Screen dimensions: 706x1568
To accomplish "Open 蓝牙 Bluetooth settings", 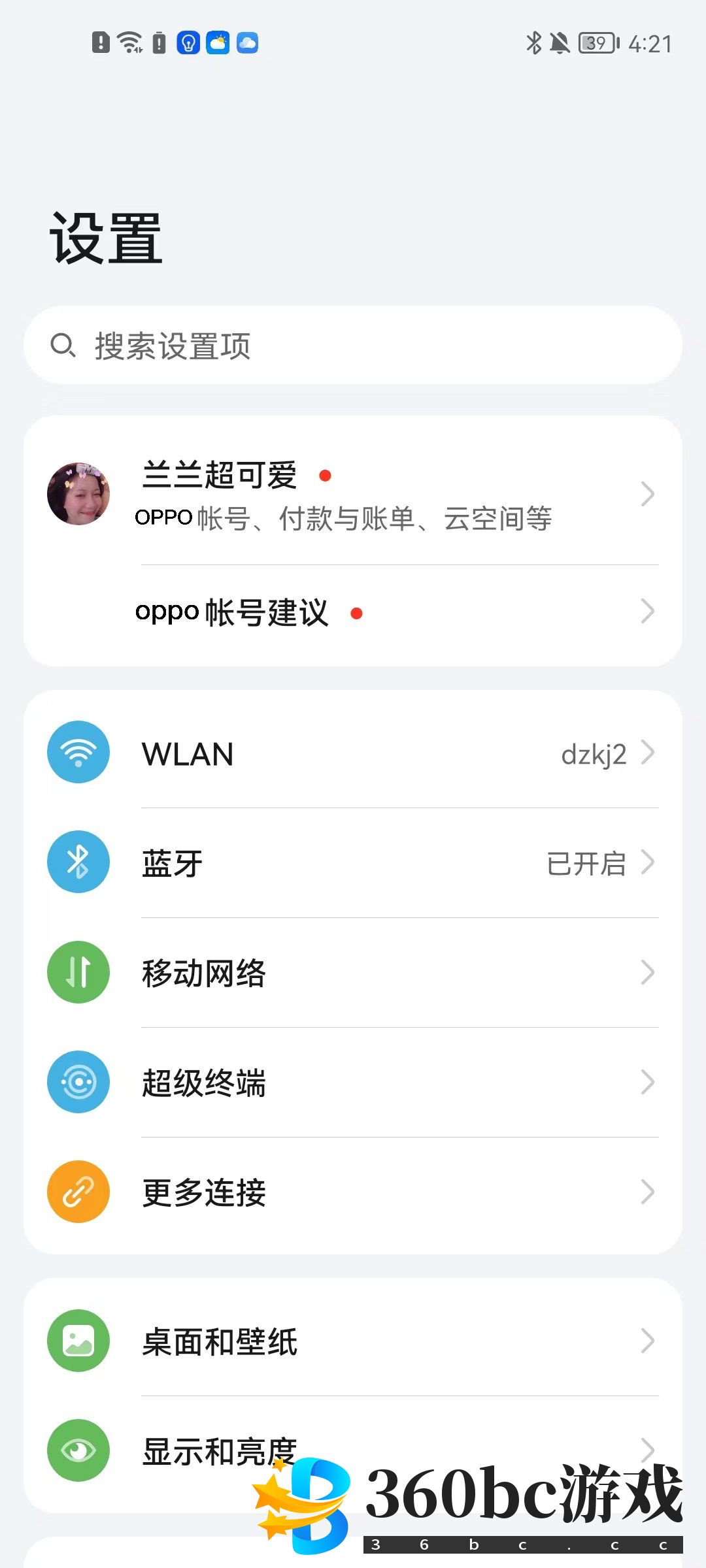I will (x=353, y=863).
